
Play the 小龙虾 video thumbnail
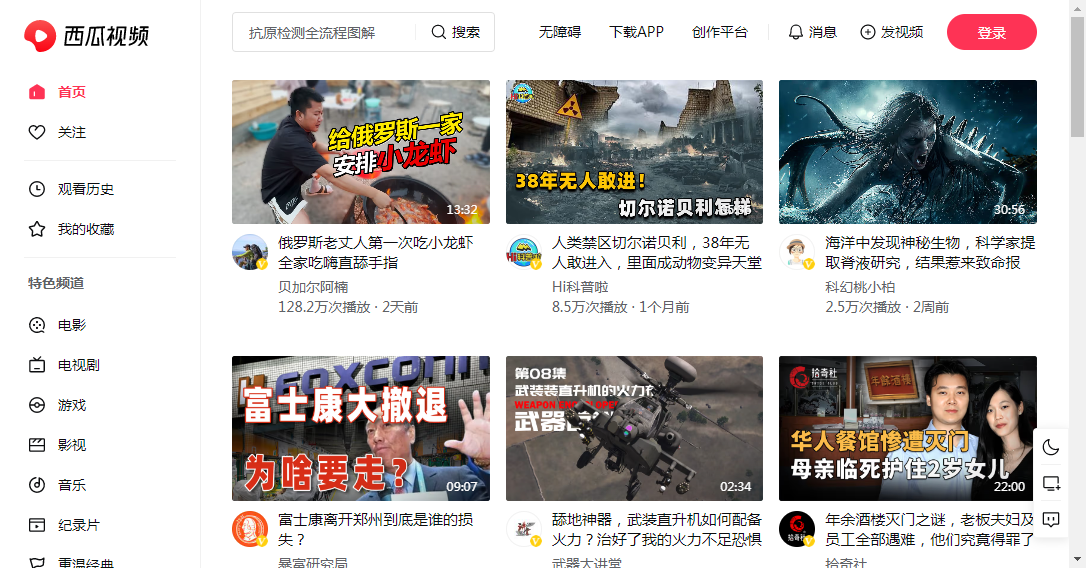click(360, 151)
